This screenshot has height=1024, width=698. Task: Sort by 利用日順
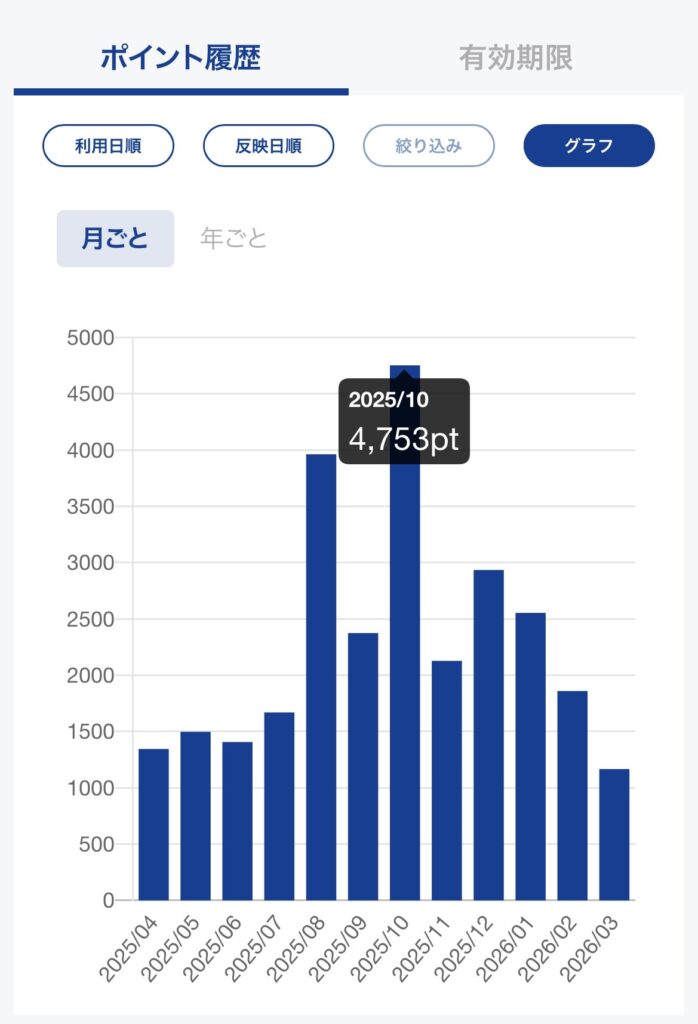[108, 145]
